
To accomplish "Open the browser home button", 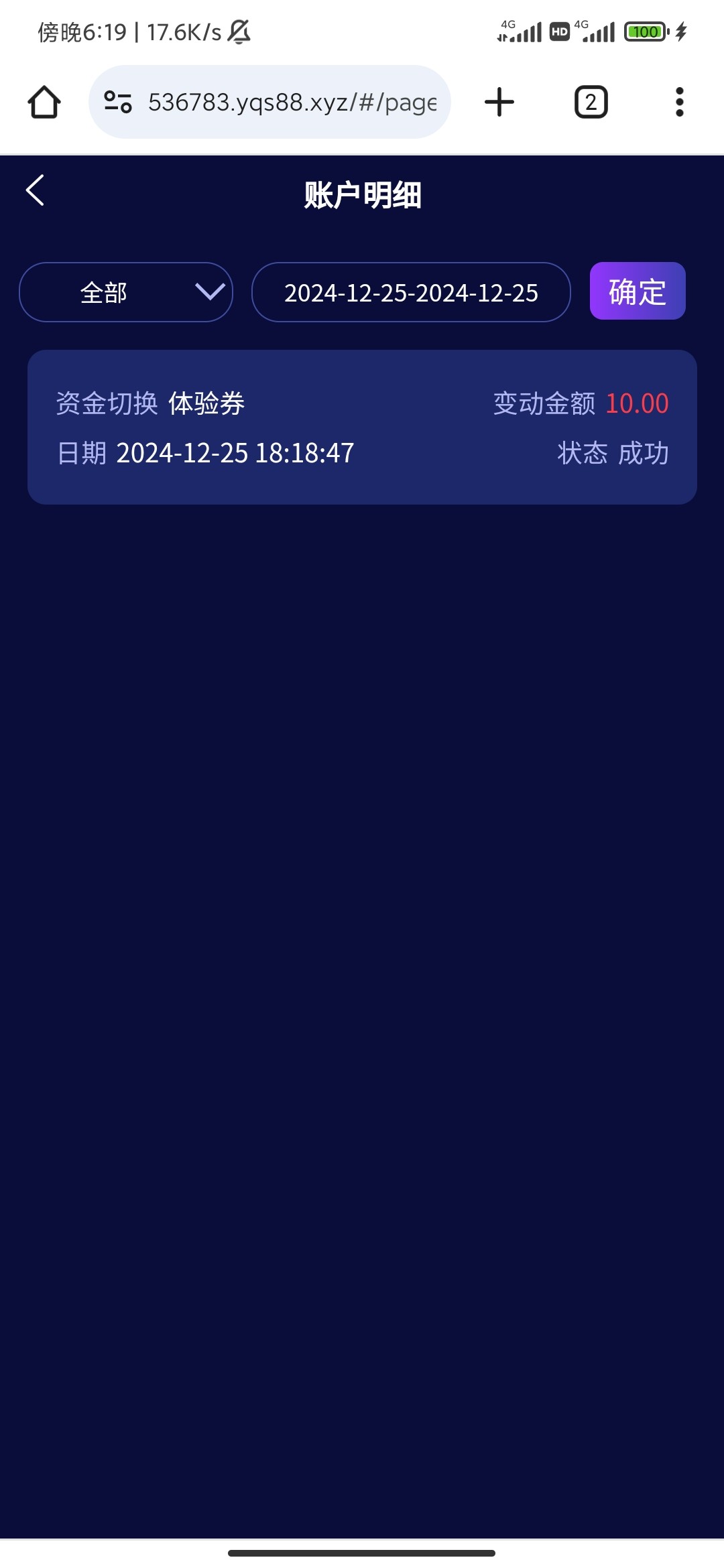I will tap(44, 102).
